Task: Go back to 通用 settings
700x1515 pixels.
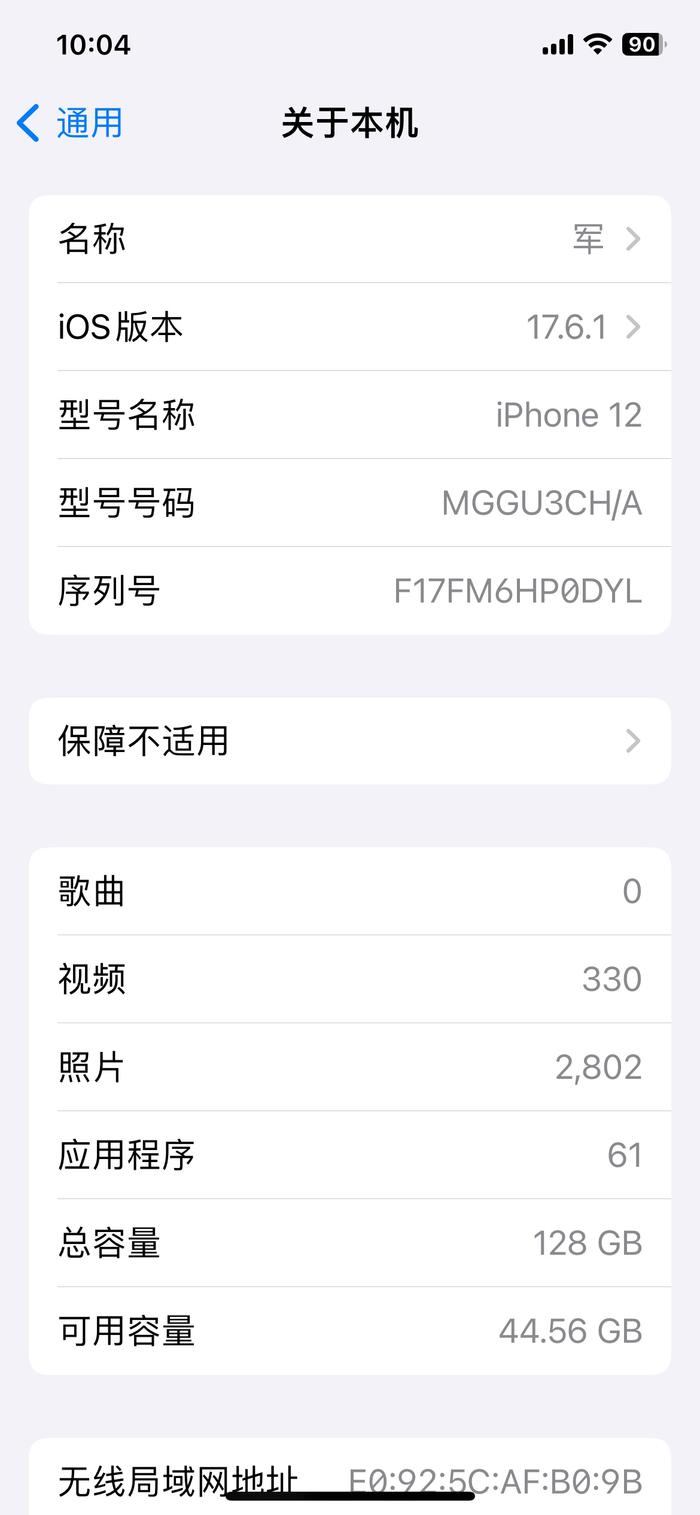Action: [x=70, y=123]
